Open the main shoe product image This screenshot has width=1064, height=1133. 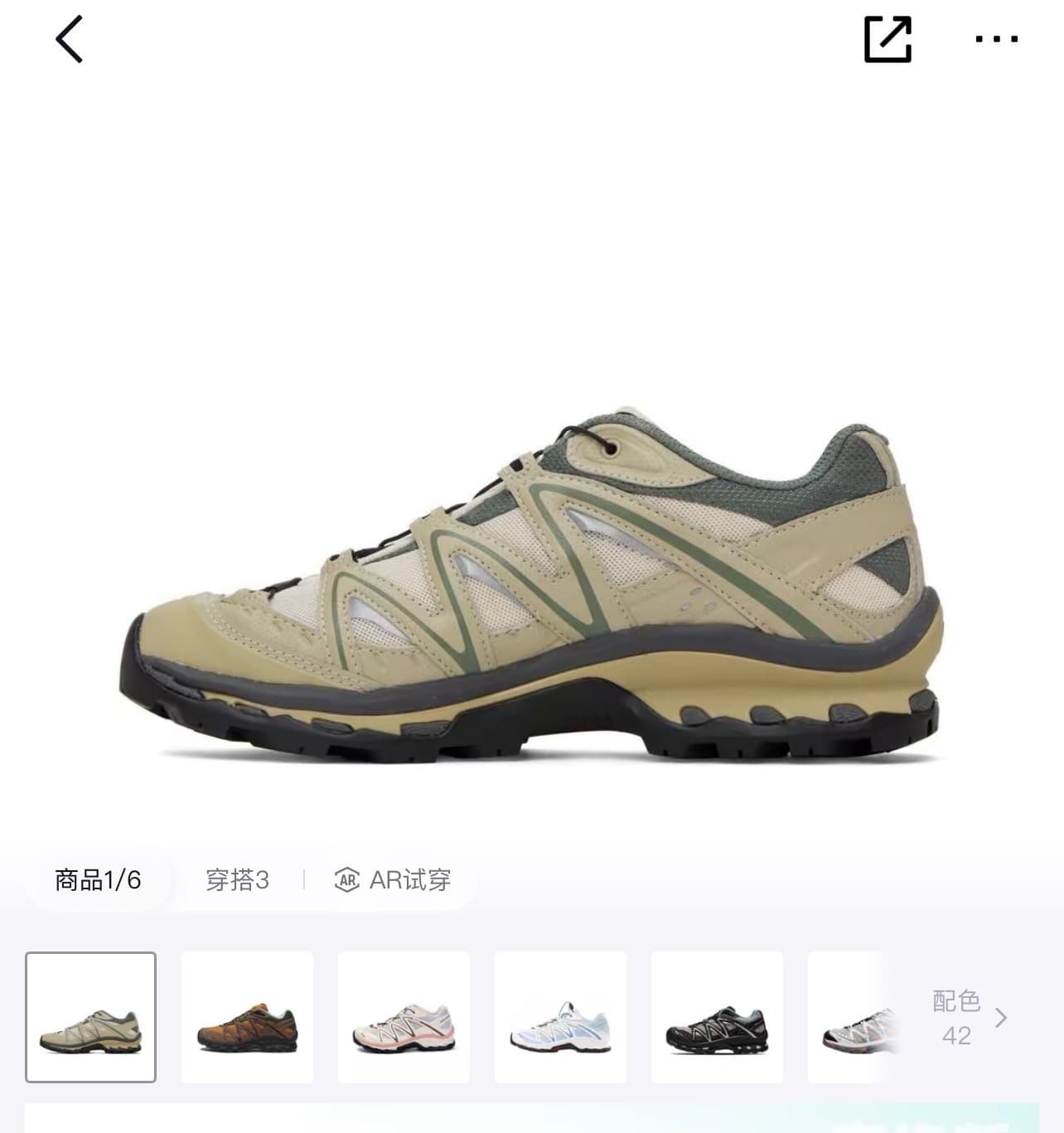click(x=530, y=588)
